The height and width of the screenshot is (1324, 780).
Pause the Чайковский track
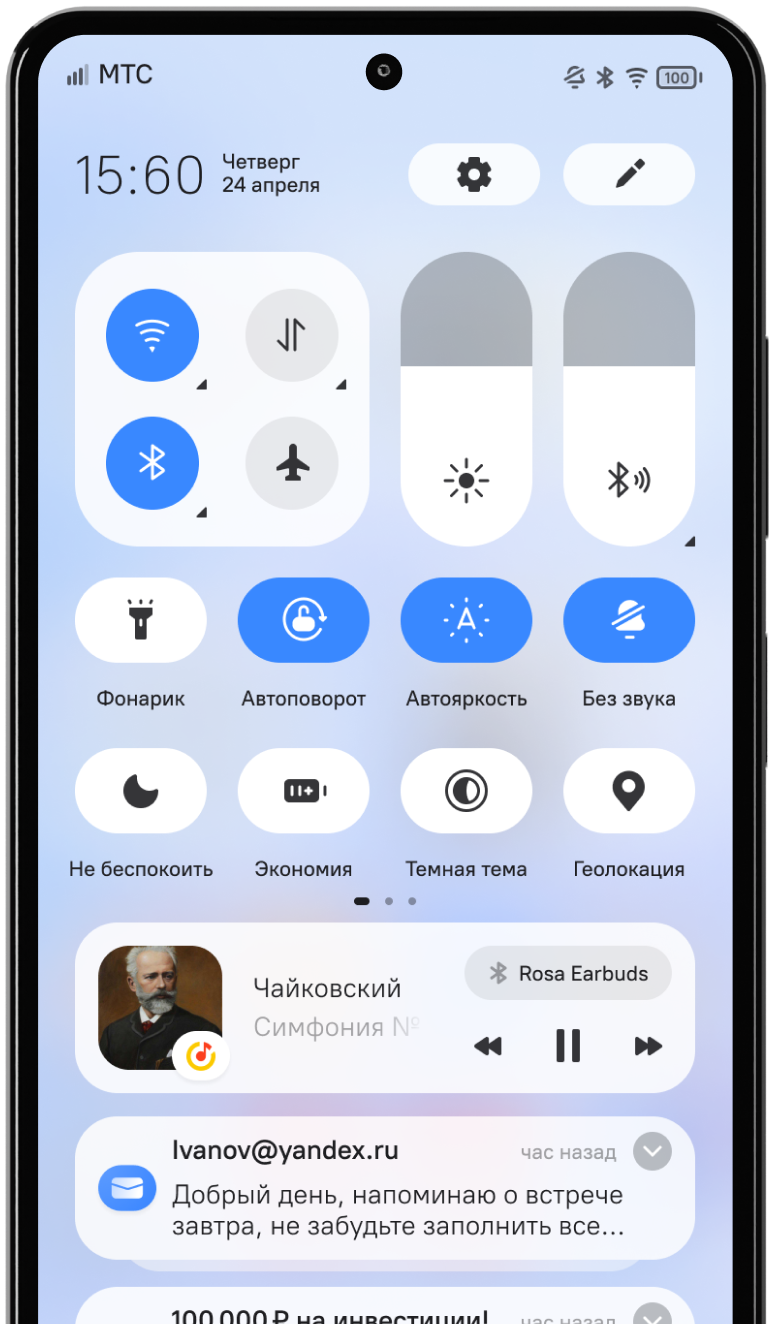point(568,1046)
